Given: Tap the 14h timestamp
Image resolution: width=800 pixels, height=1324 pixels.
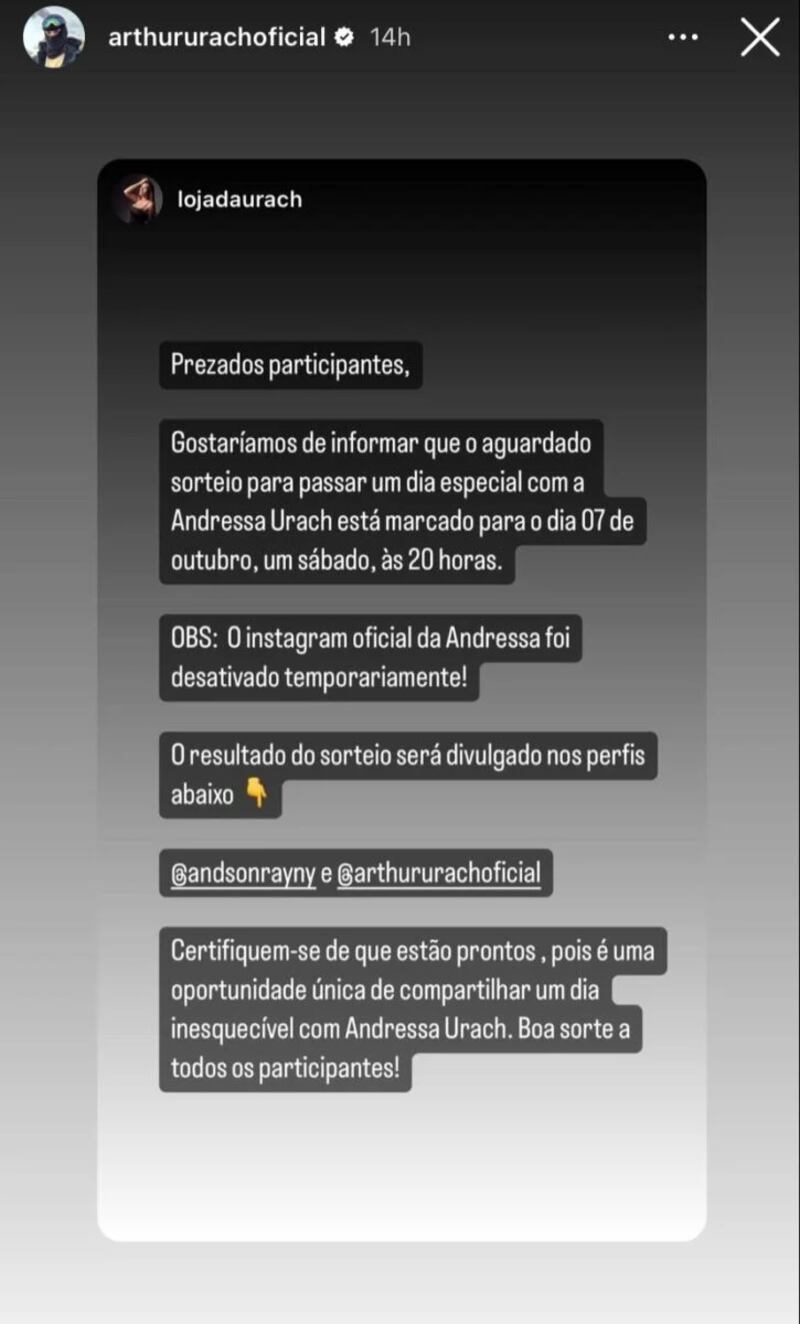Looking at the screenshot, I should (x=392, y=36).
